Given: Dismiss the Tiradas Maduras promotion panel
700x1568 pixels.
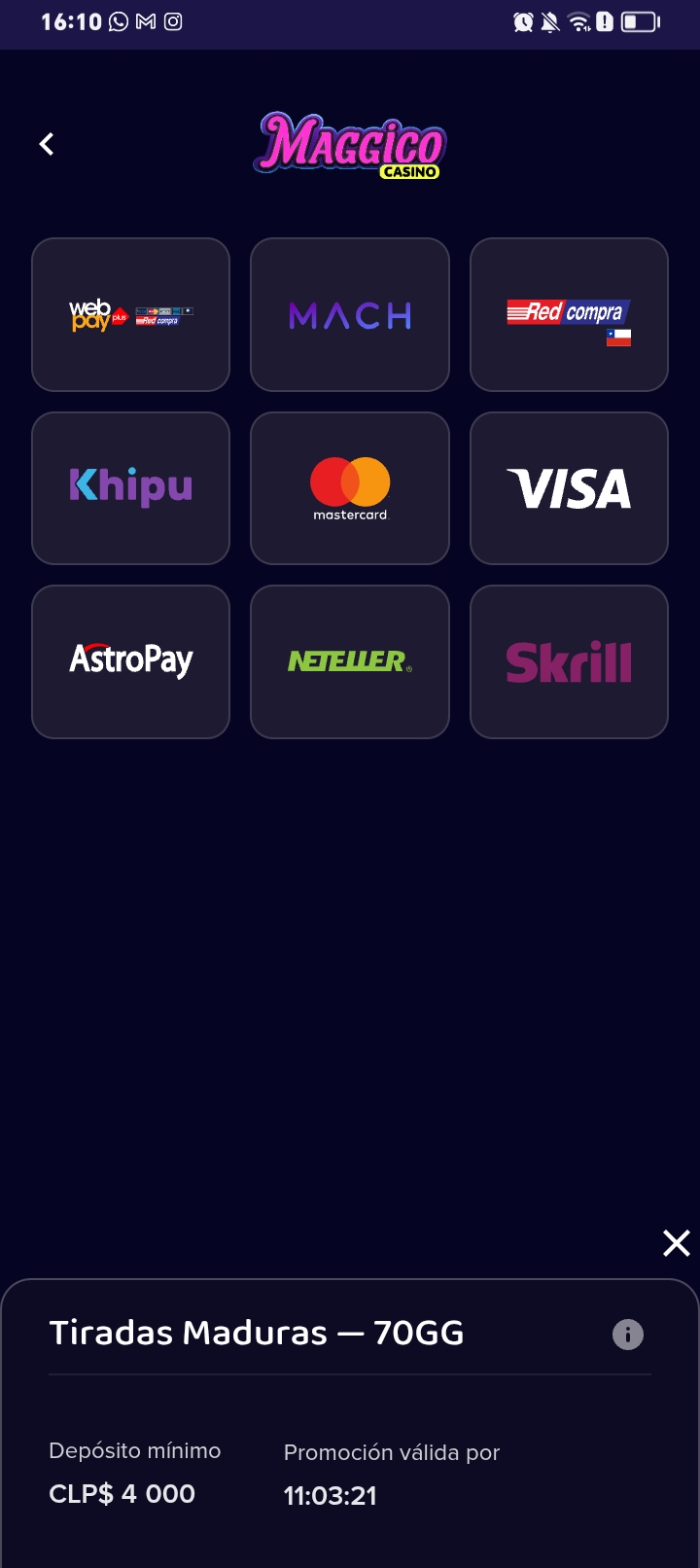Looking at the screenshot, I should pyautogui.click(x=676, y=1243).
